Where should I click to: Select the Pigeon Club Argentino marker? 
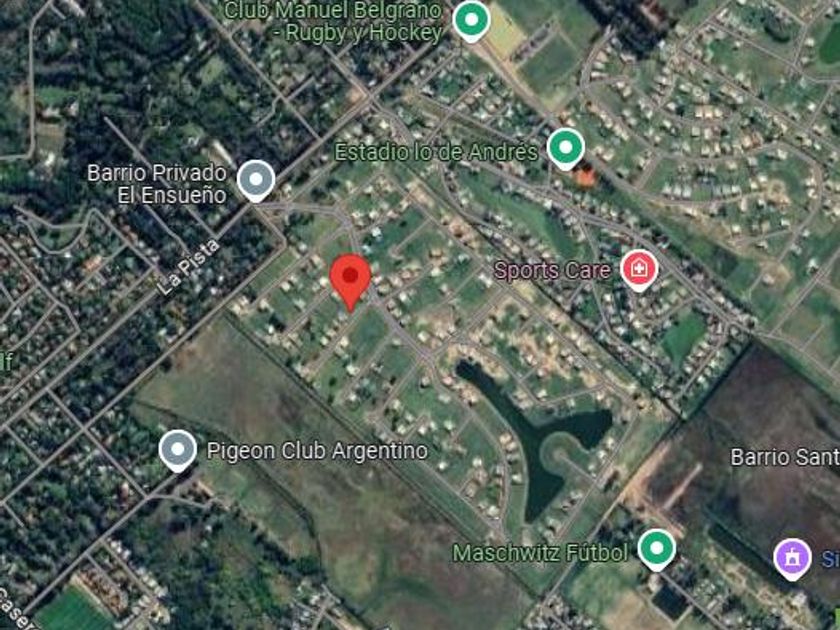178,451
